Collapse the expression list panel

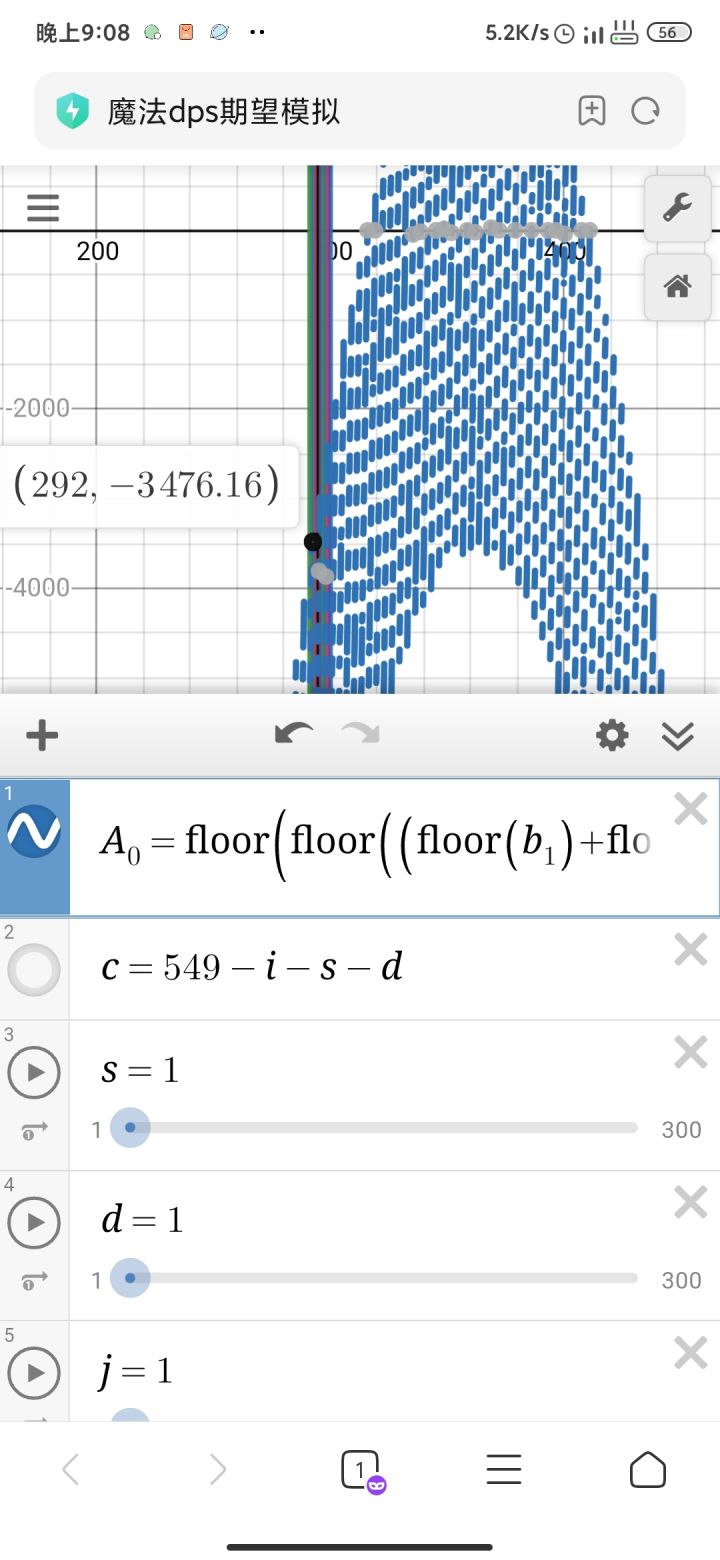[x=677, y=736]
